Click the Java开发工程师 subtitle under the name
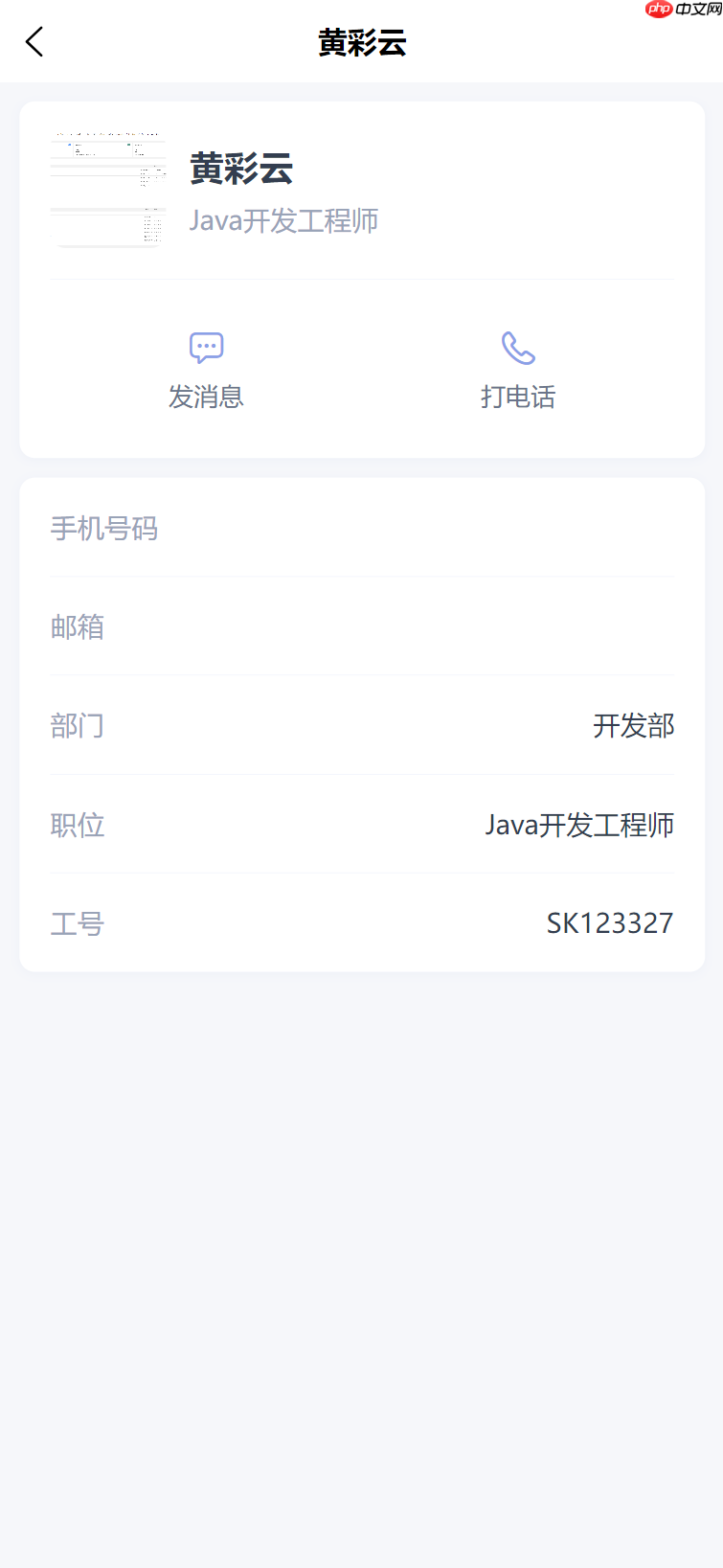 [284, 221]
